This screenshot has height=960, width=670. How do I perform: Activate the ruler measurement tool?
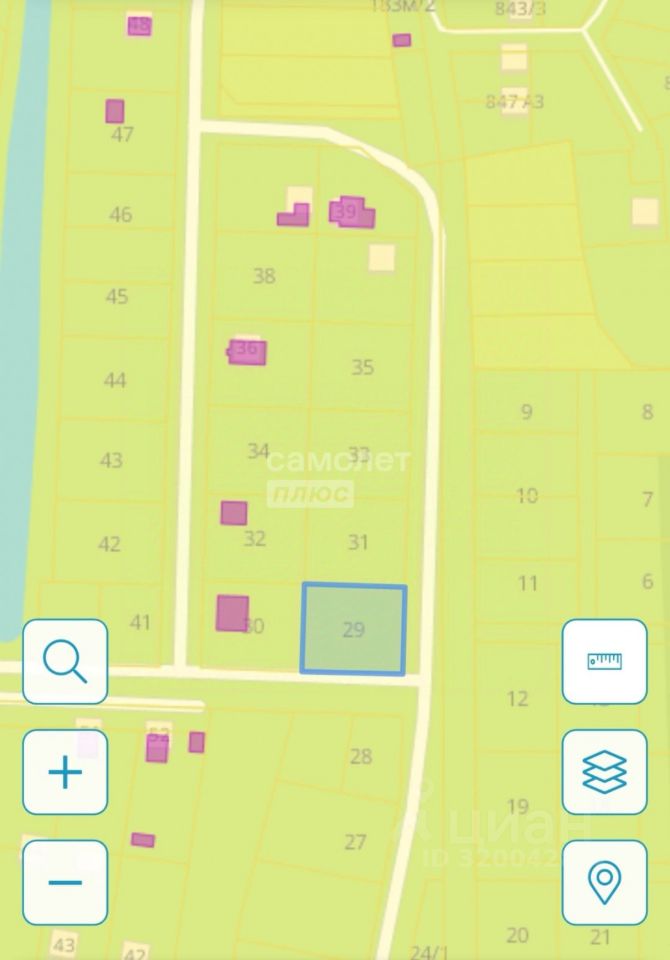[604, 661]
